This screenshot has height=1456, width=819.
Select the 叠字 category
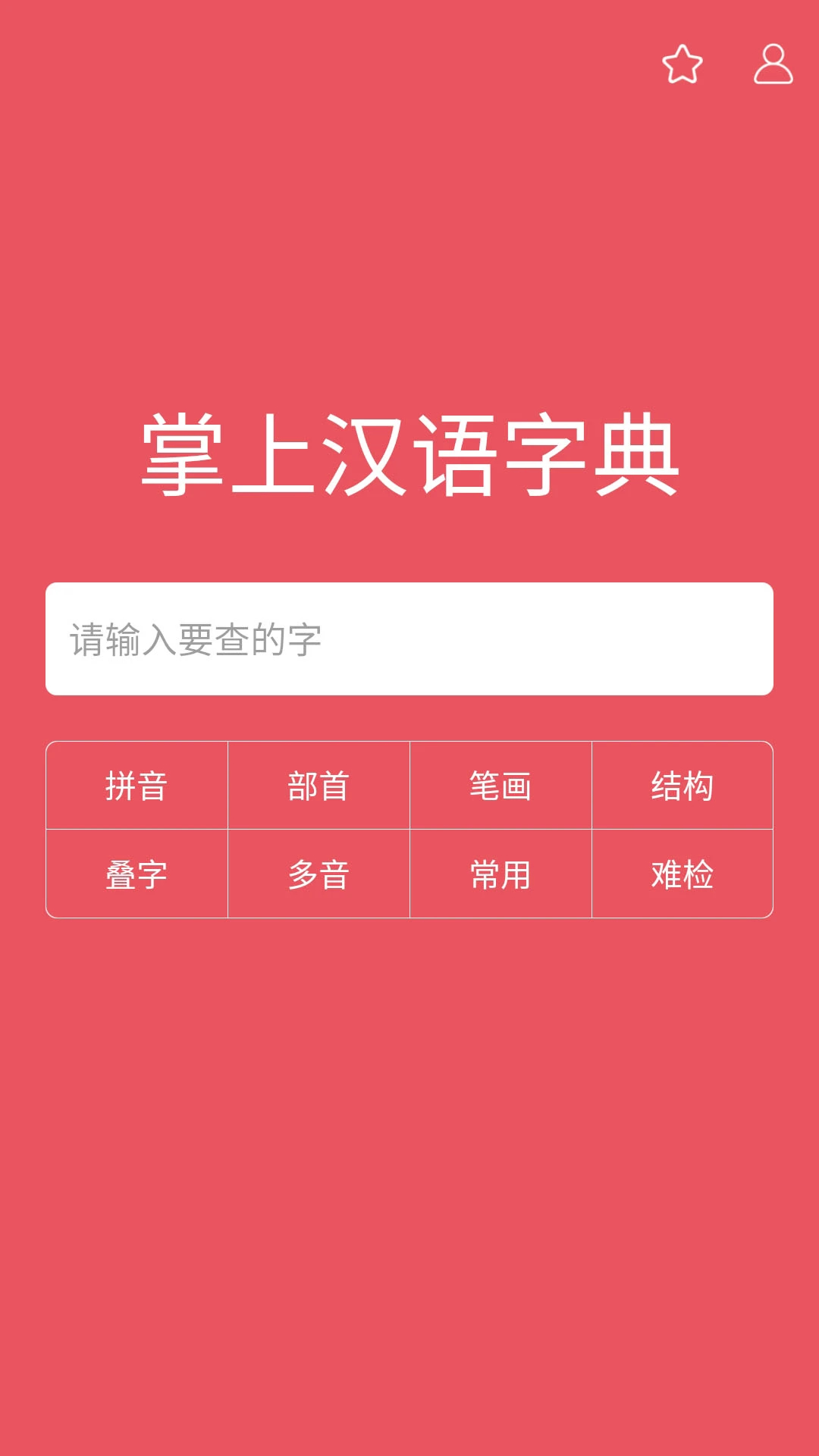[136, 874]
